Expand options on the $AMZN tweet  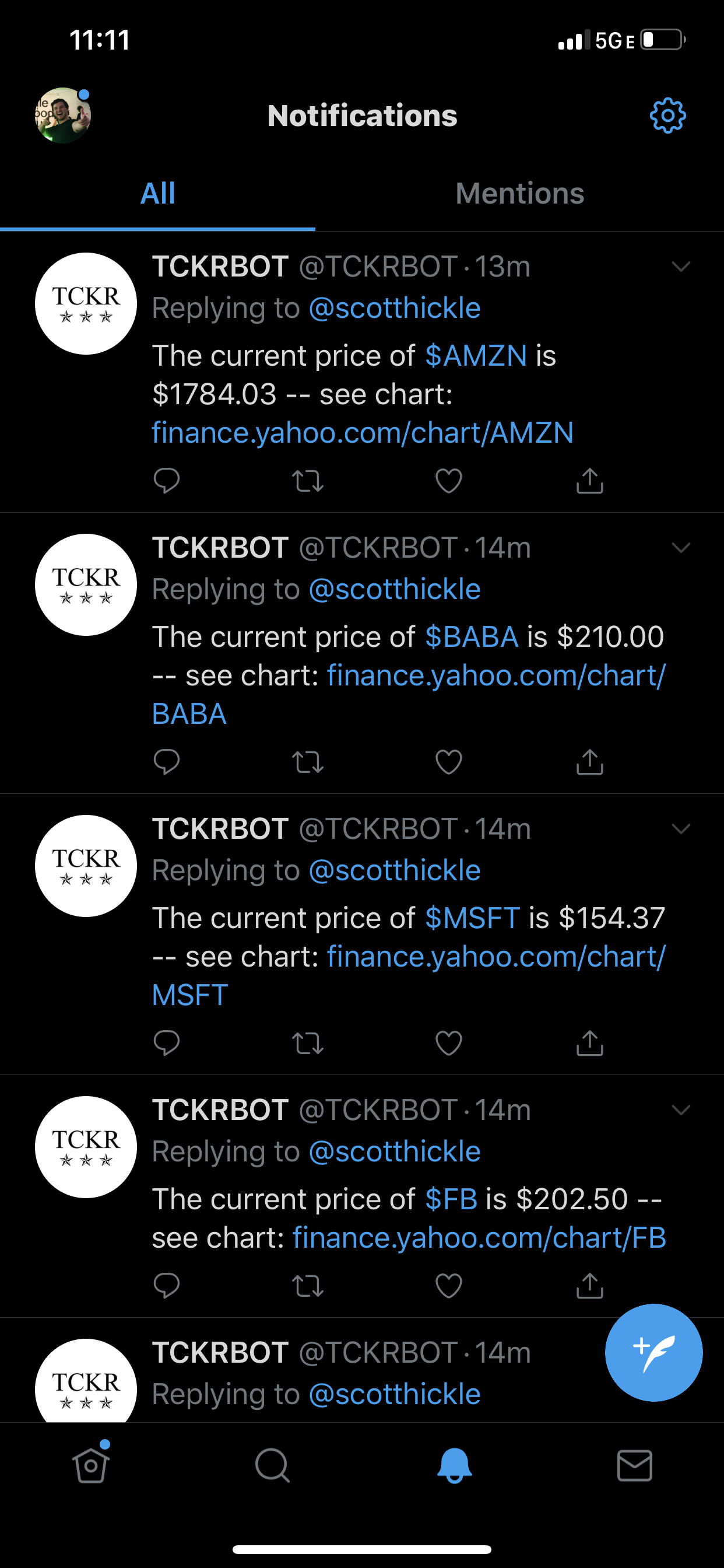pyautogui.click(x=681, y=266)
